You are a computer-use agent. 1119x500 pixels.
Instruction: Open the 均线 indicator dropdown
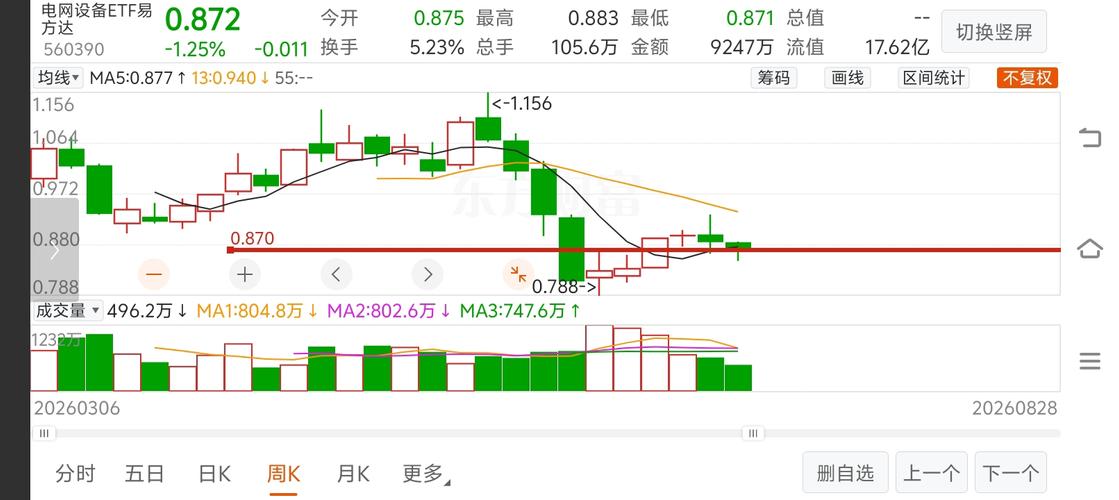(x=59, y=78)
